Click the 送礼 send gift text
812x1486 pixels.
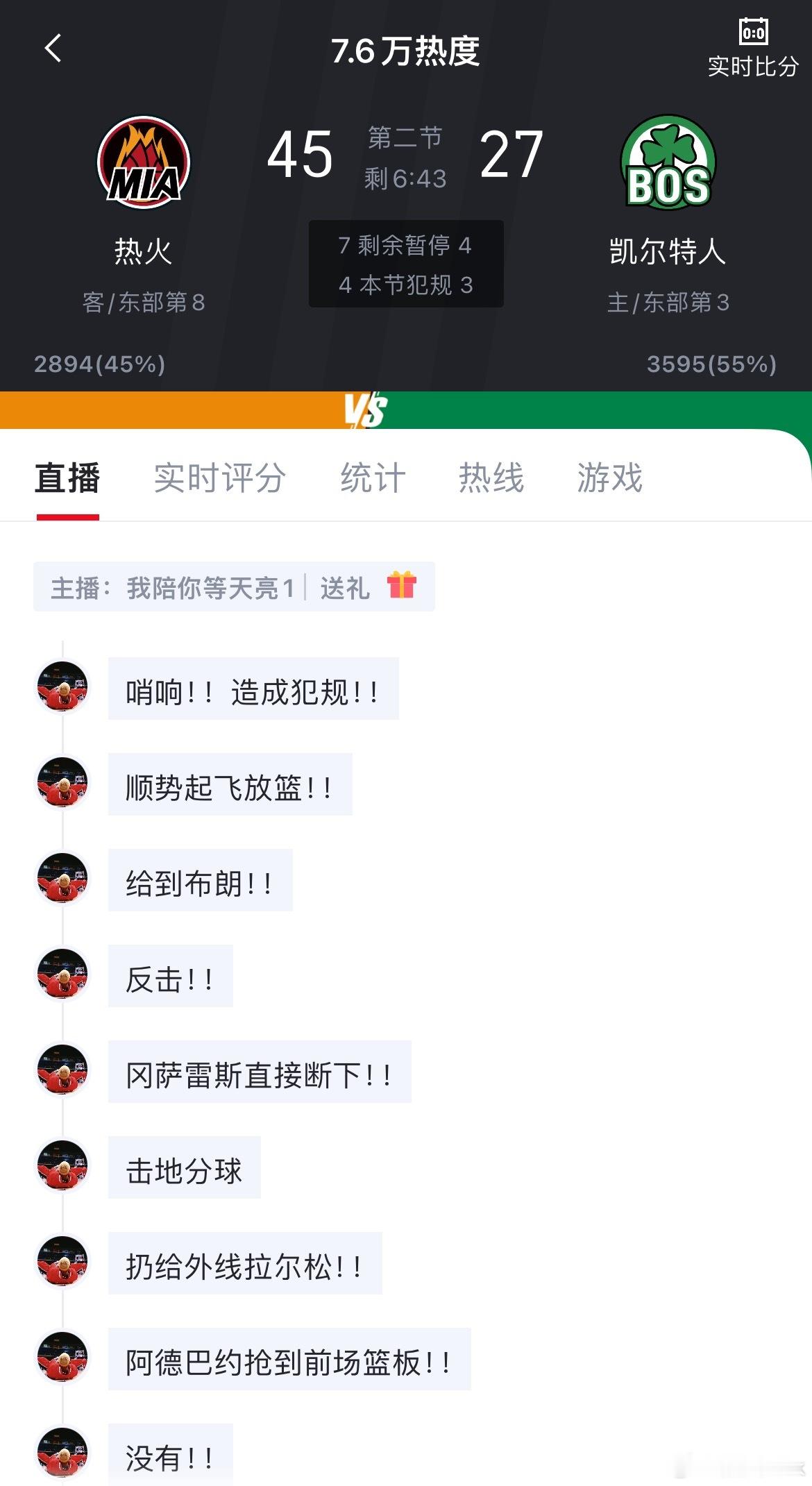tap(346, 586)
